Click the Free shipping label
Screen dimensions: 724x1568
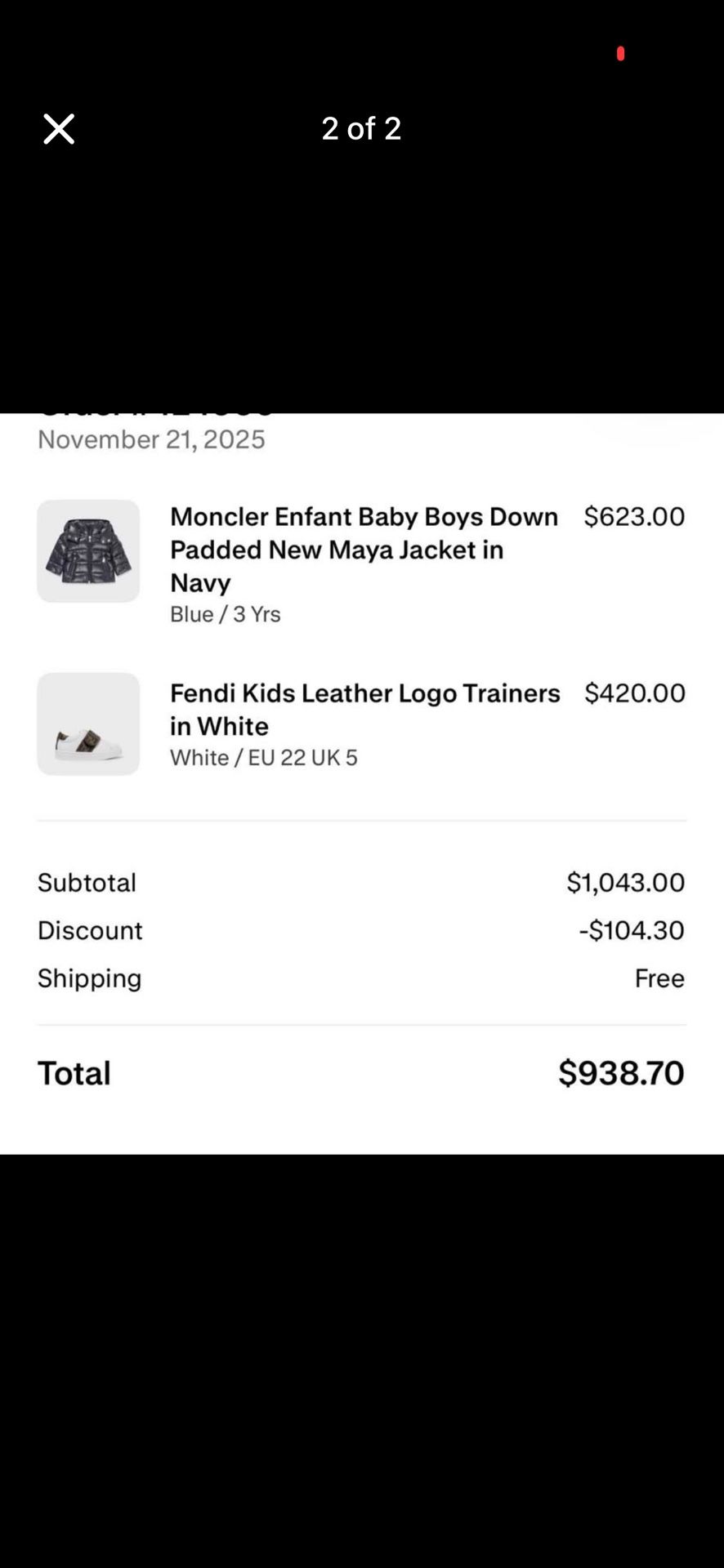659,978
